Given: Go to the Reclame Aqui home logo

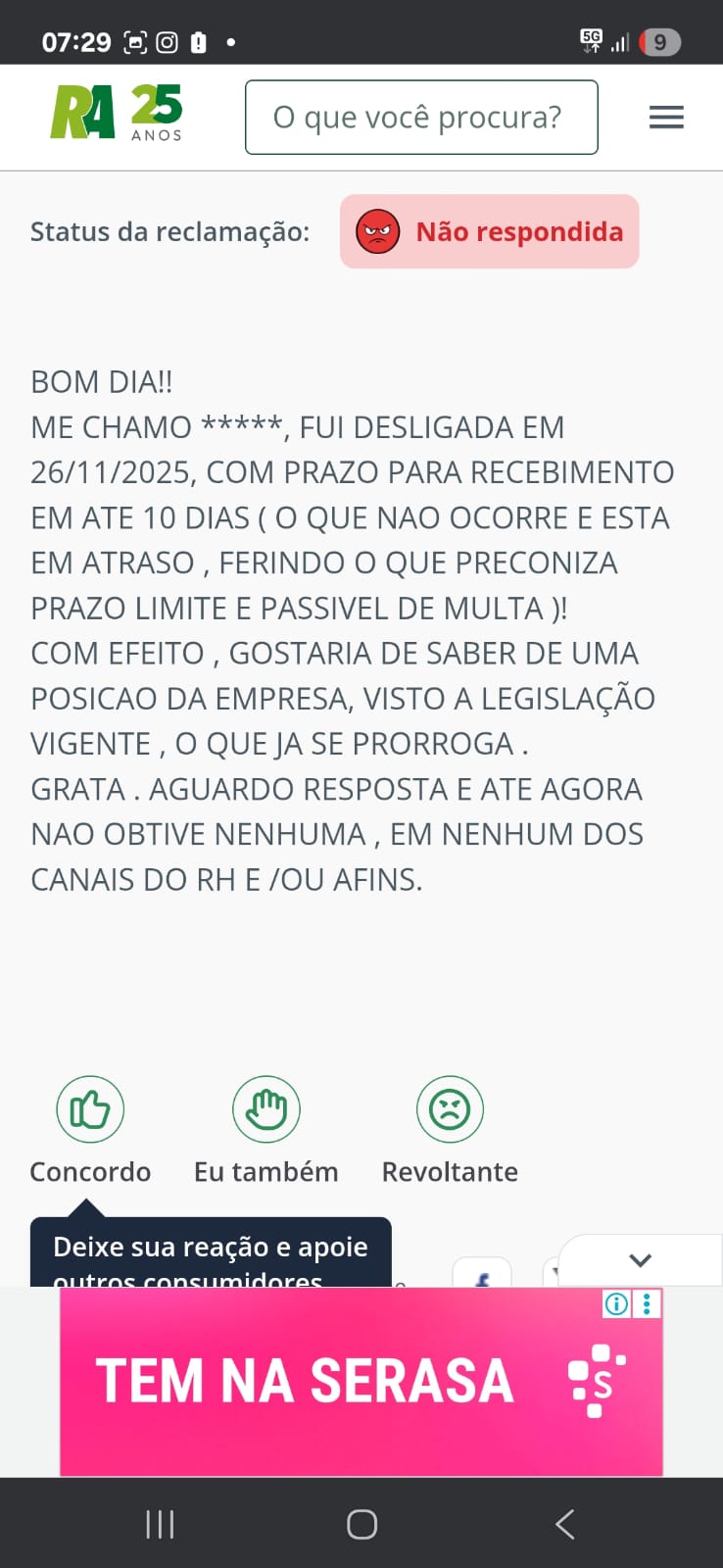Looking at the screenshot, I should click(x=116, y=114).
